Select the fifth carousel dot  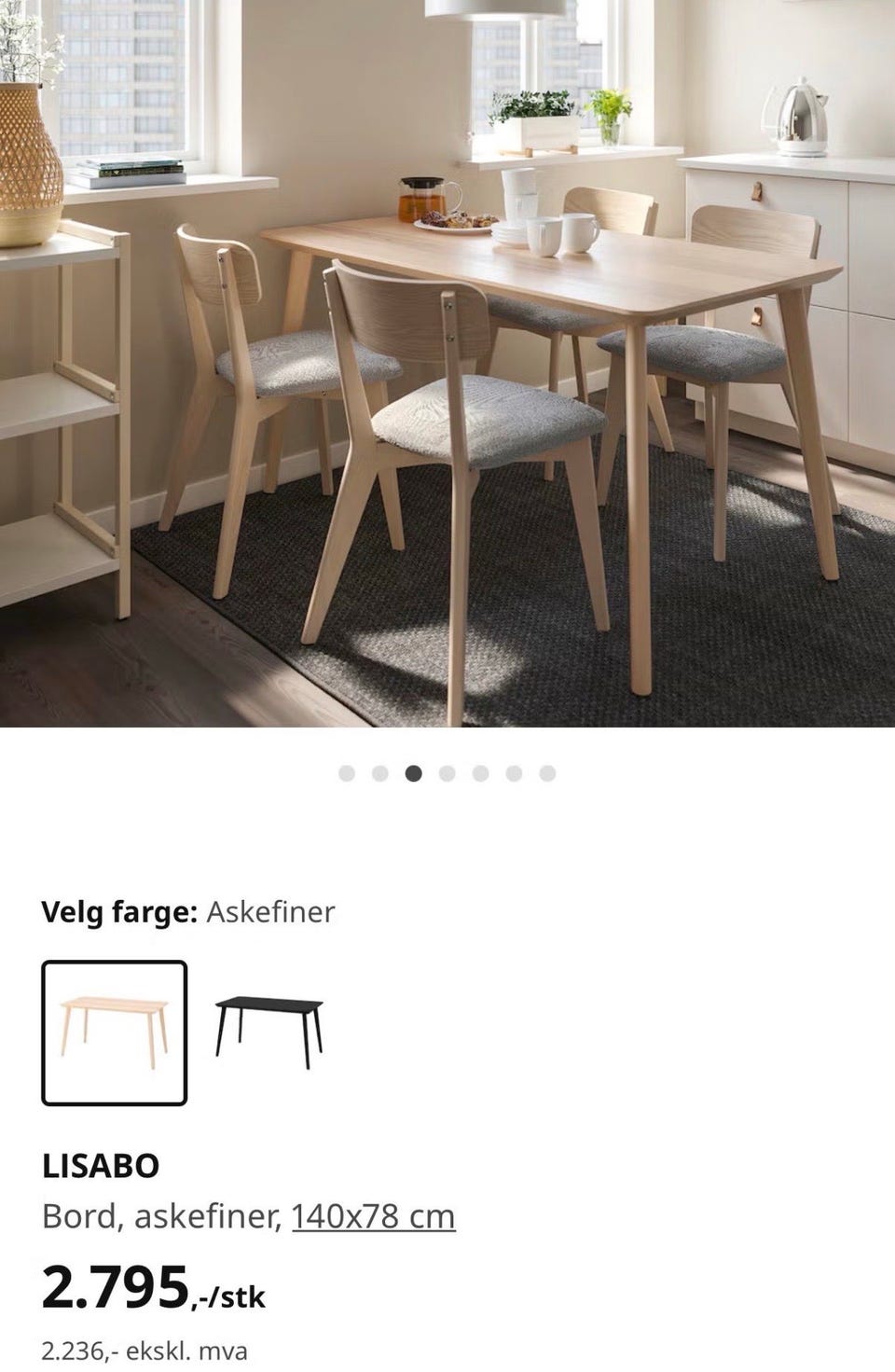click(x=481, y=773)
